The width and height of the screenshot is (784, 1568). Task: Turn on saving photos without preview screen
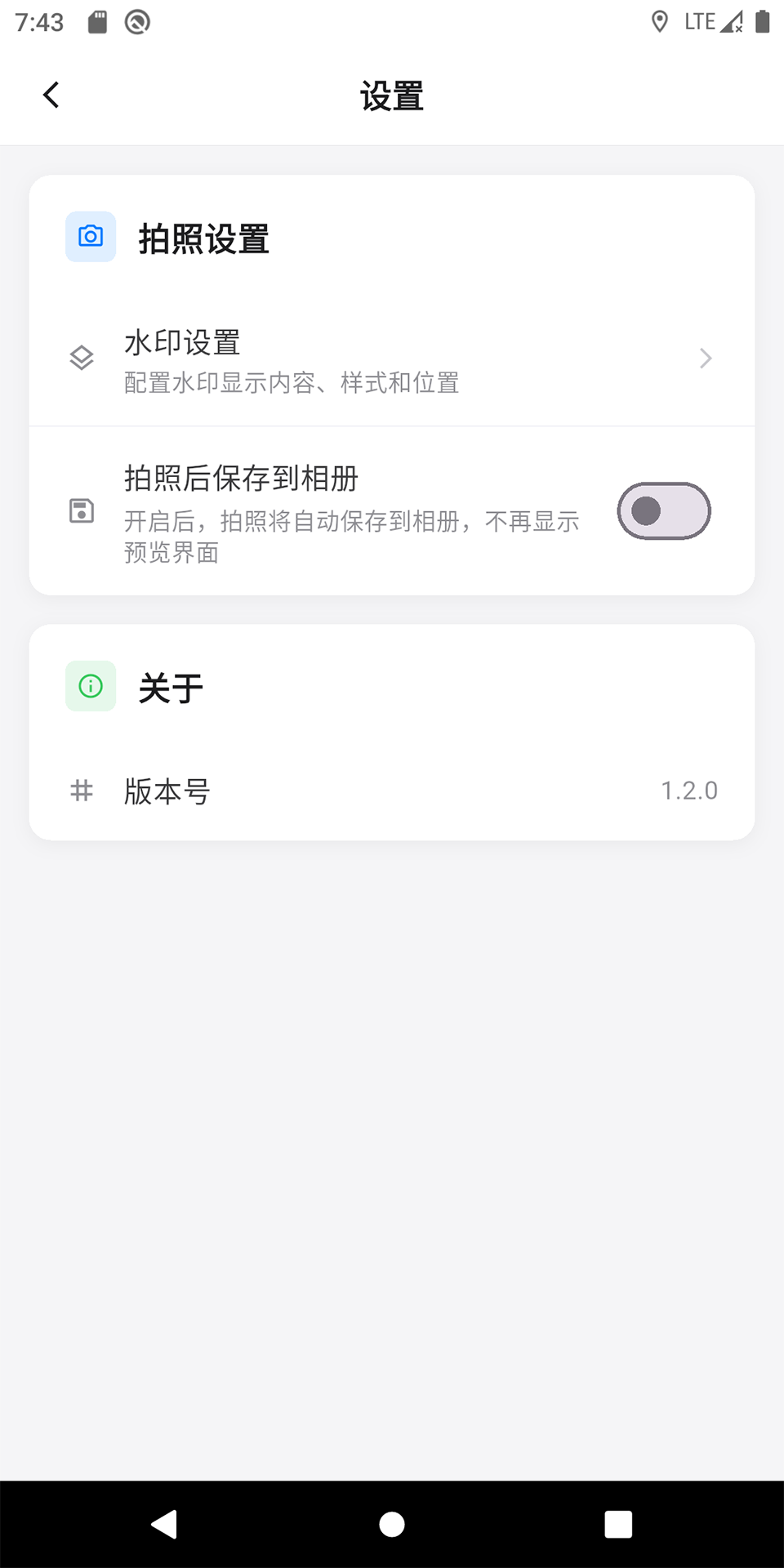[663, 510]
